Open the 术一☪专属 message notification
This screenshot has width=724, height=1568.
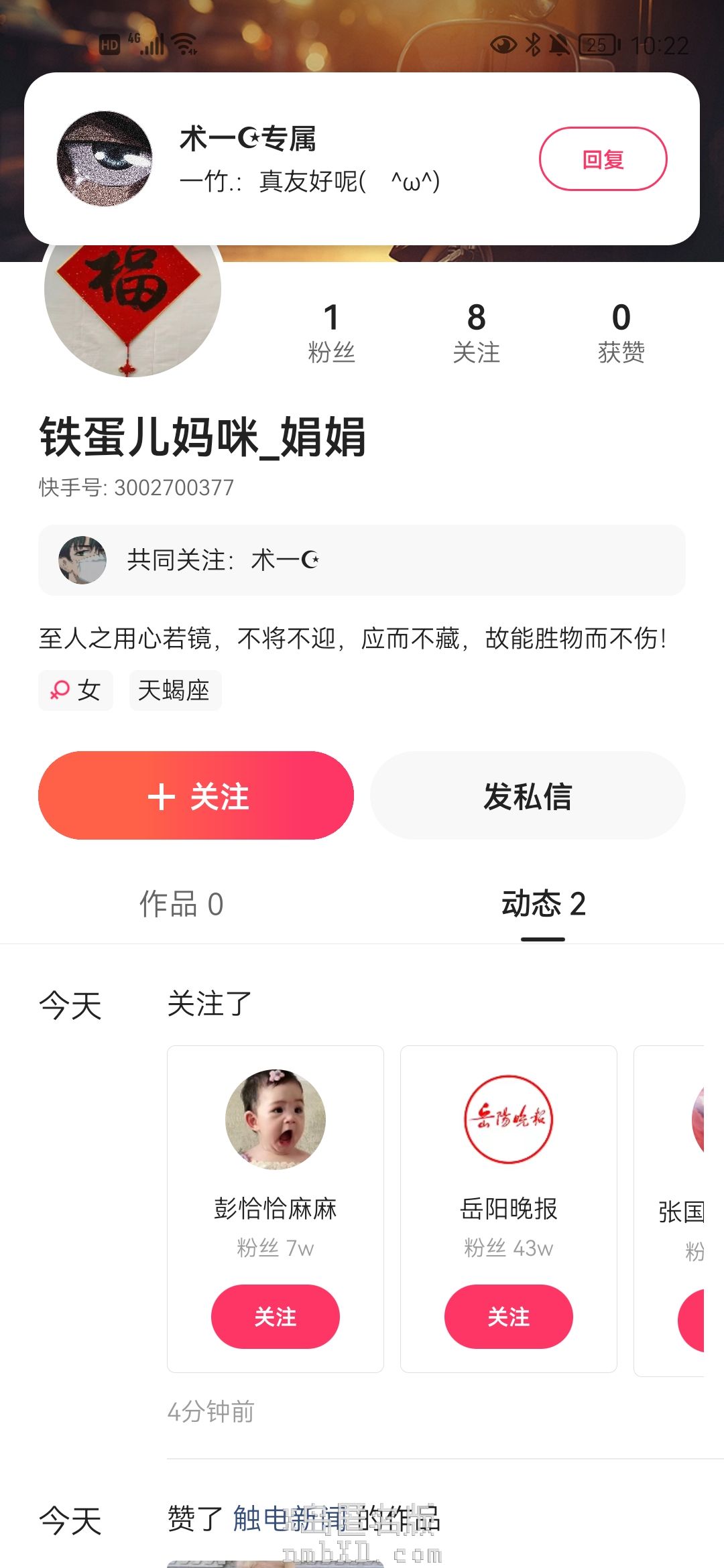tap(362, 159)
